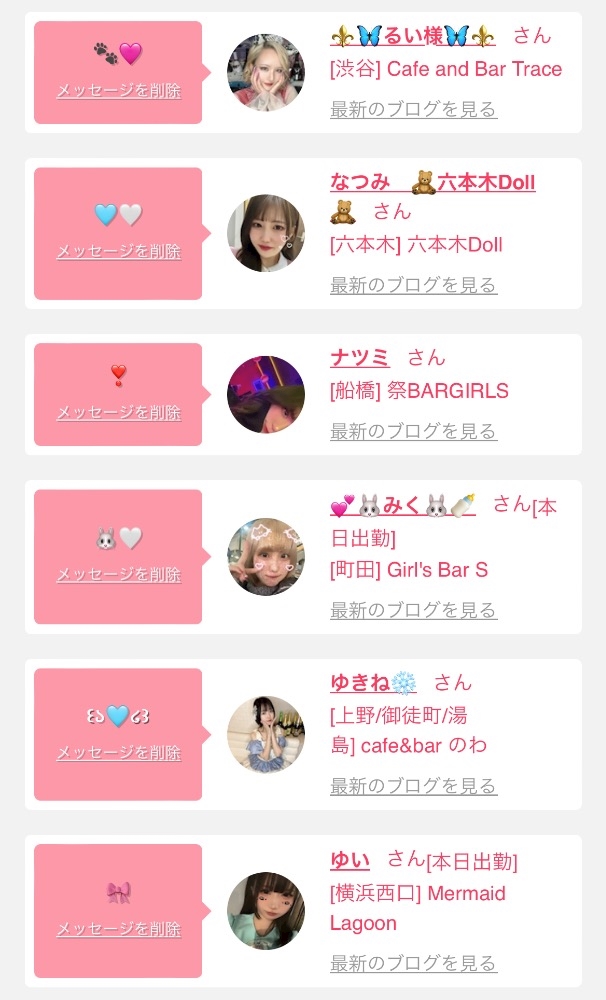606x1000 pixels.
Task: View latest blog under cafe&bar のわ entry
Action: coord(413,786)
